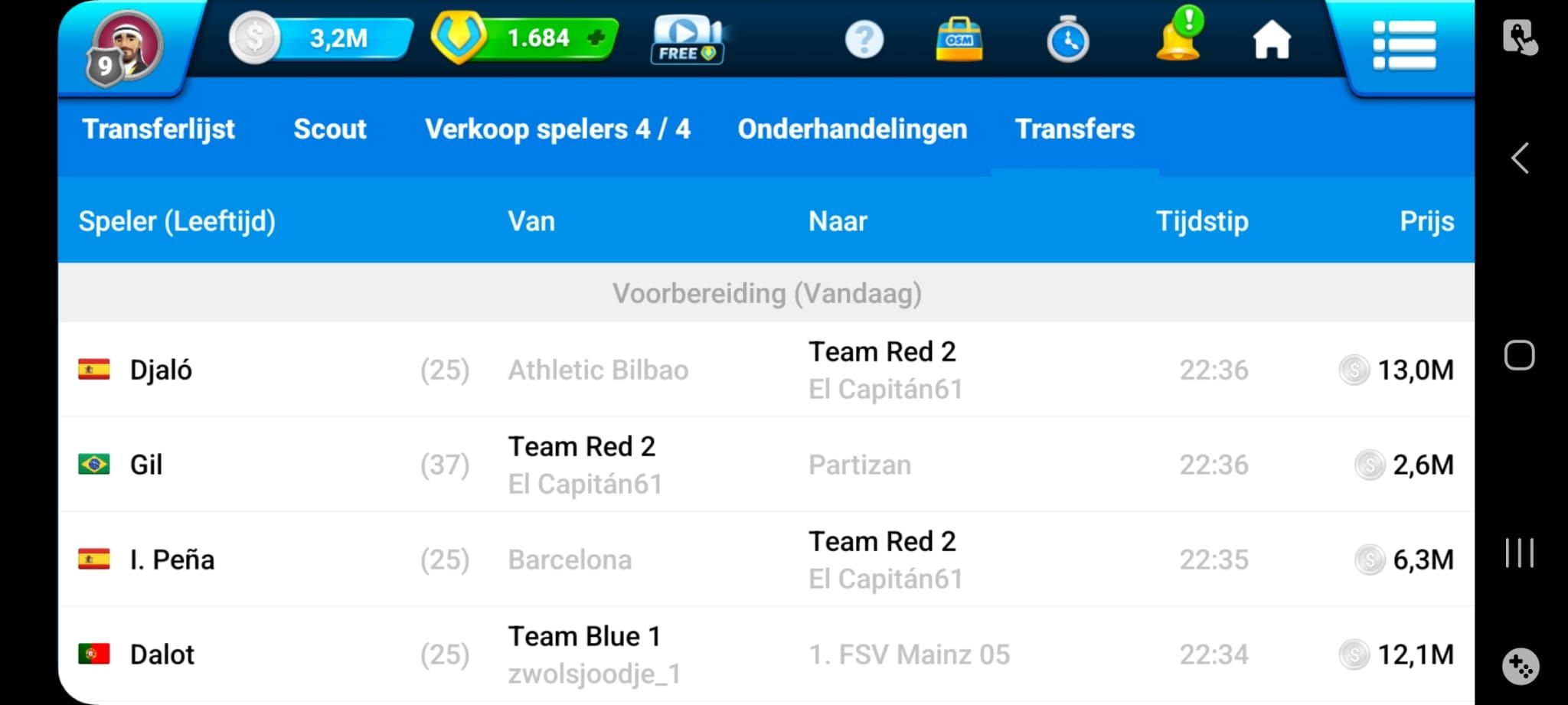Image resolution: width=1568 pixels, height=705 pixels.
Task: Go to the home dashboard
Action: (1272, 40)
